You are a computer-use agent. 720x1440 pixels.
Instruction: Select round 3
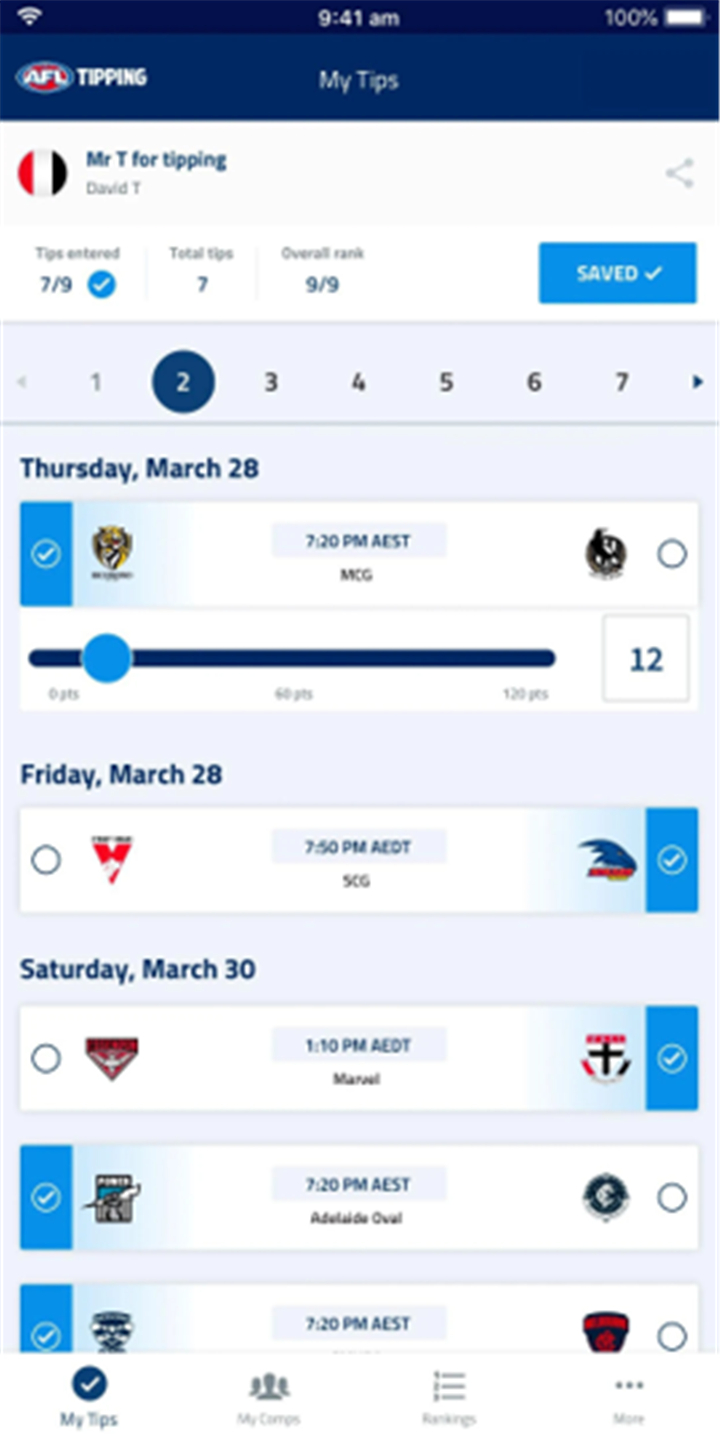(270, 382)
